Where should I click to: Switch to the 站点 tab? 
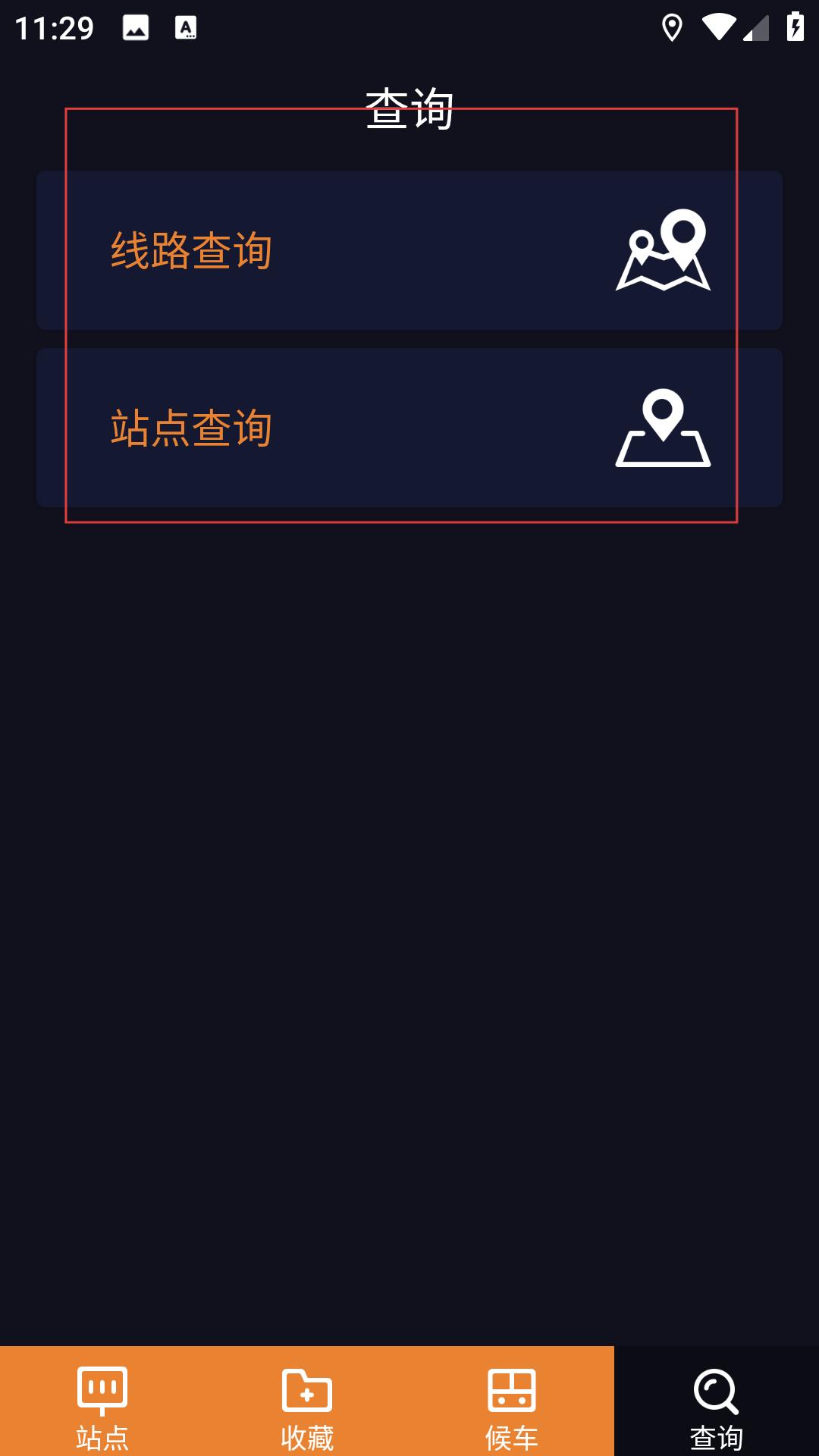(102, 1403)
